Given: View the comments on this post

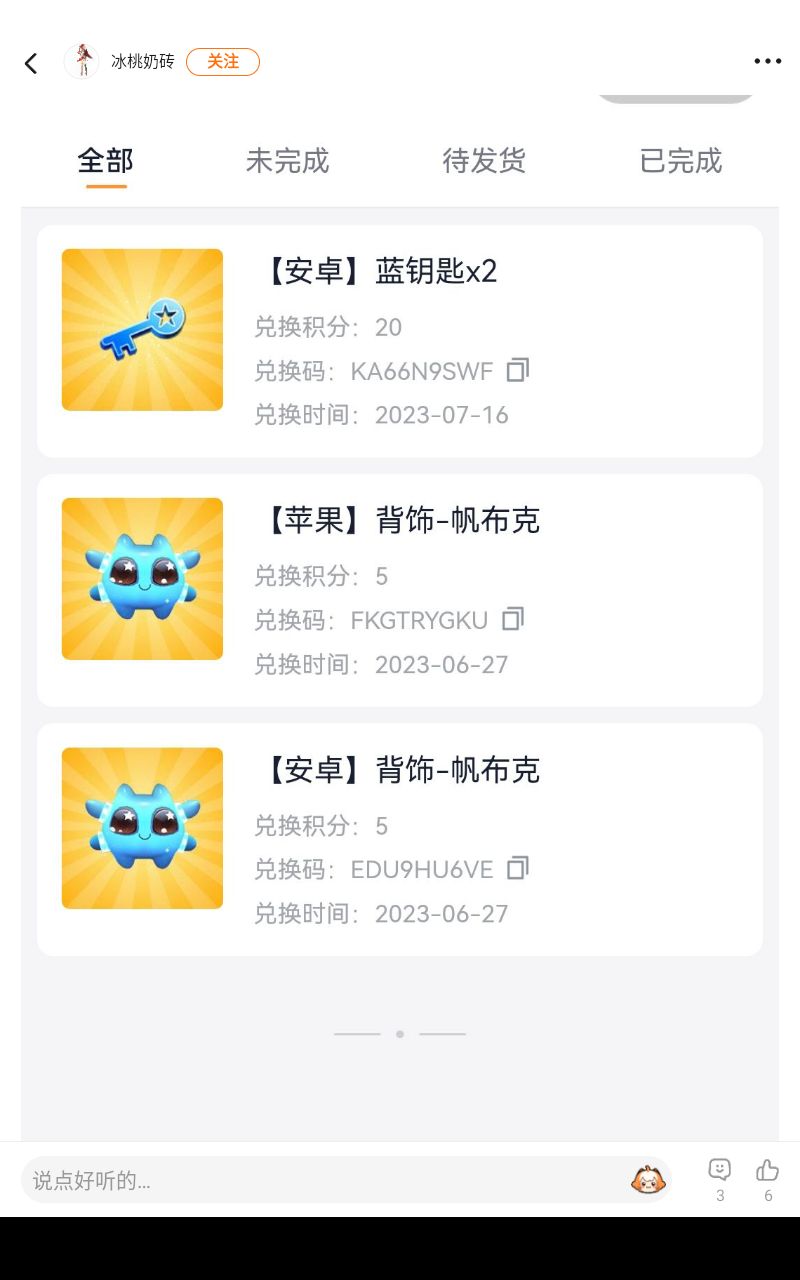Looking at the screenshot, I should coord(719,1178).
